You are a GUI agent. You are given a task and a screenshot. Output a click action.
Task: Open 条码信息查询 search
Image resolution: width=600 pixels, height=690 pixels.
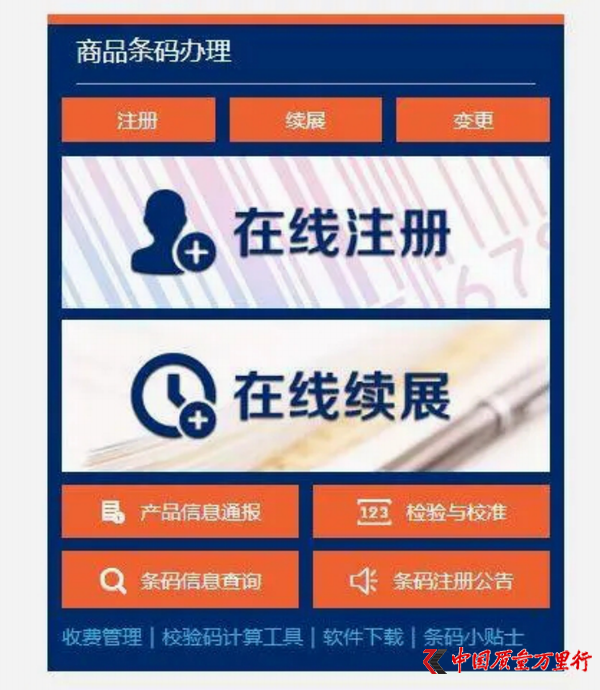180,580
